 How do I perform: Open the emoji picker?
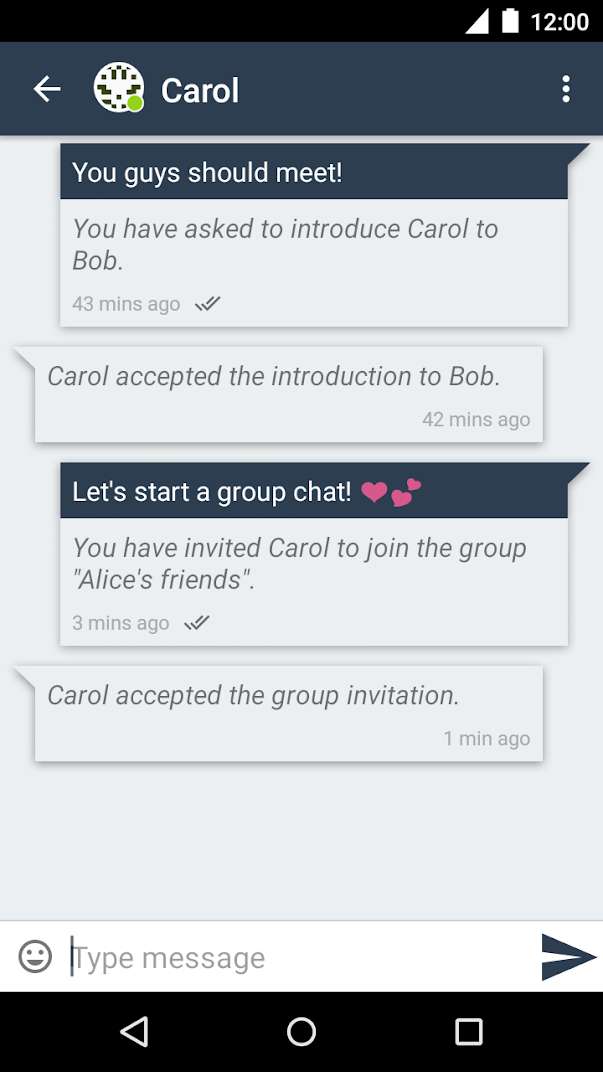tap(35, 956)
